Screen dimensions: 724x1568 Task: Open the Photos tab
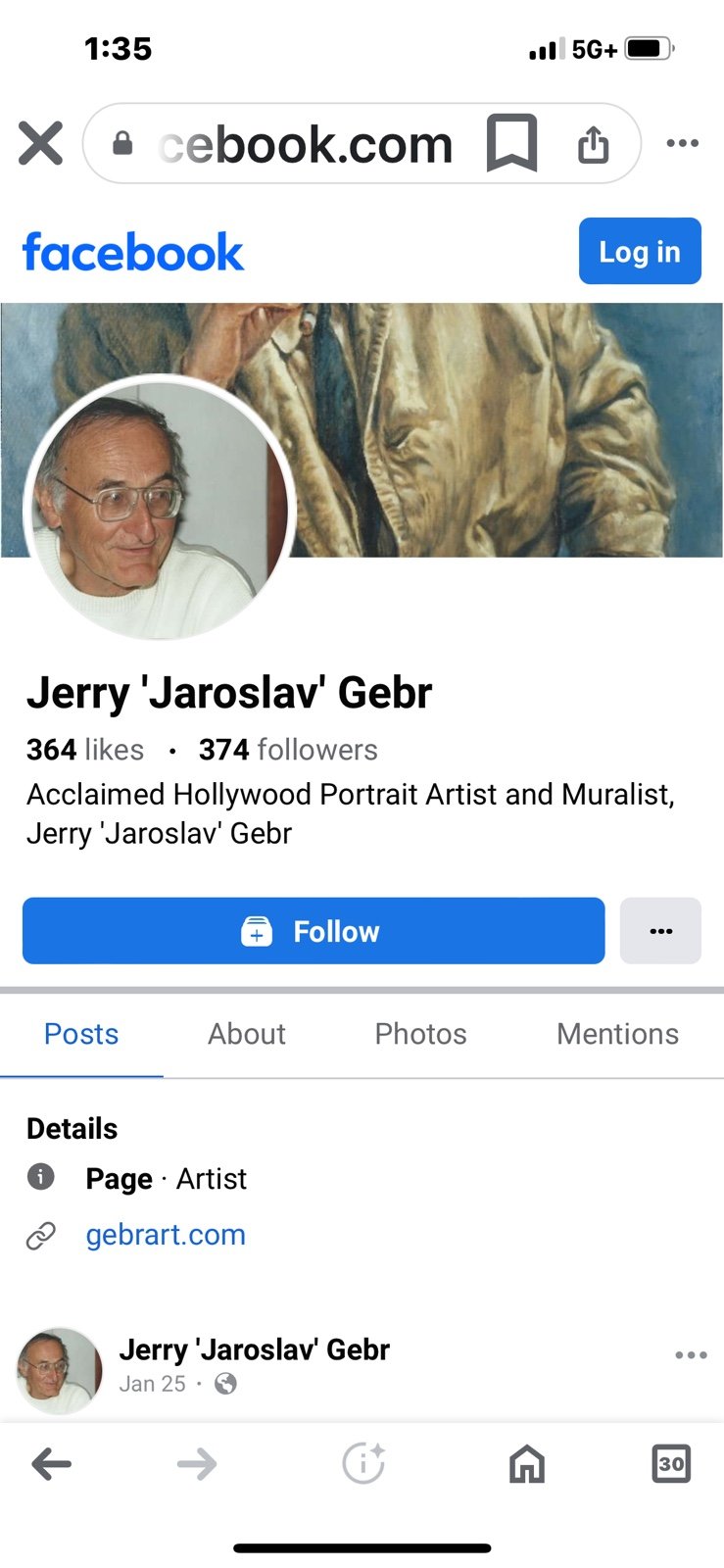click(419, 1034)
